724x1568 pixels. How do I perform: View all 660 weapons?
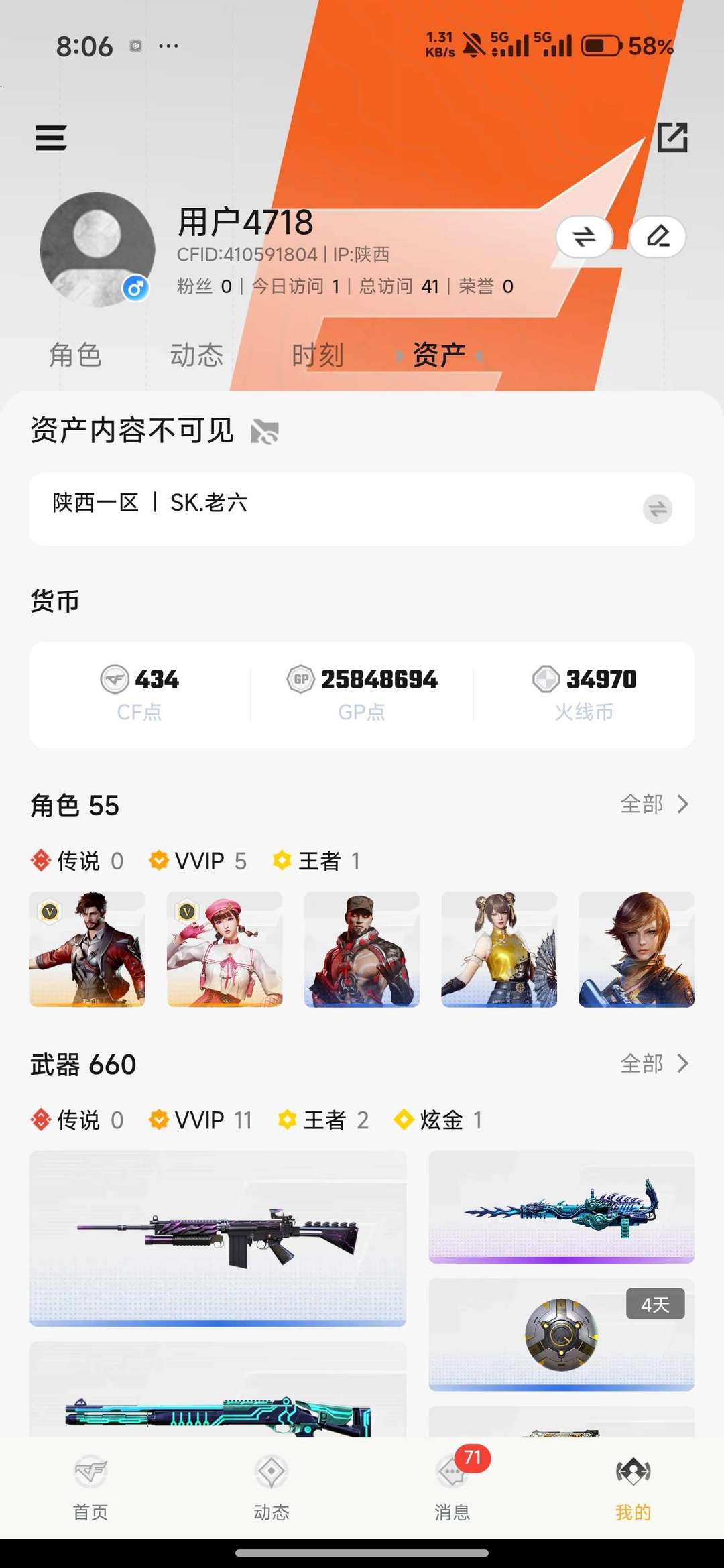pos(654,1063)
